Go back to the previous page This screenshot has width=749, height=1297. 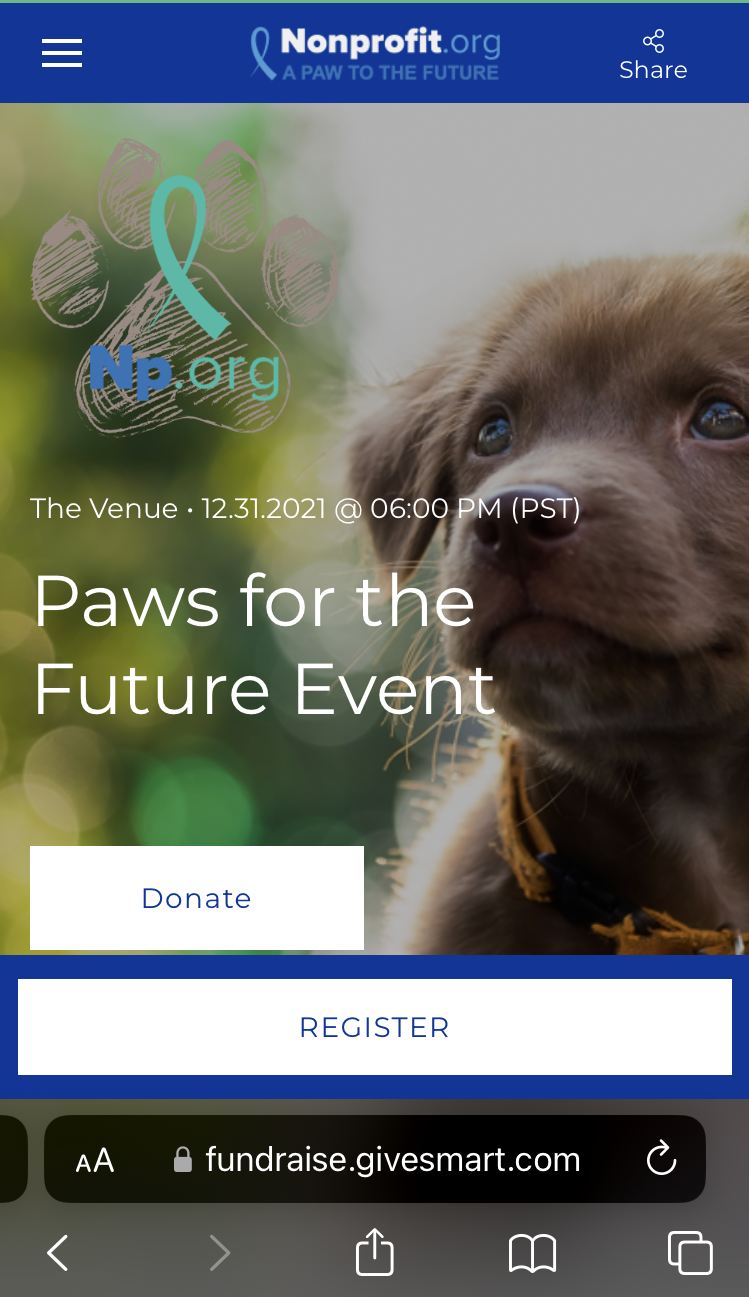[x=58, y=1252]
